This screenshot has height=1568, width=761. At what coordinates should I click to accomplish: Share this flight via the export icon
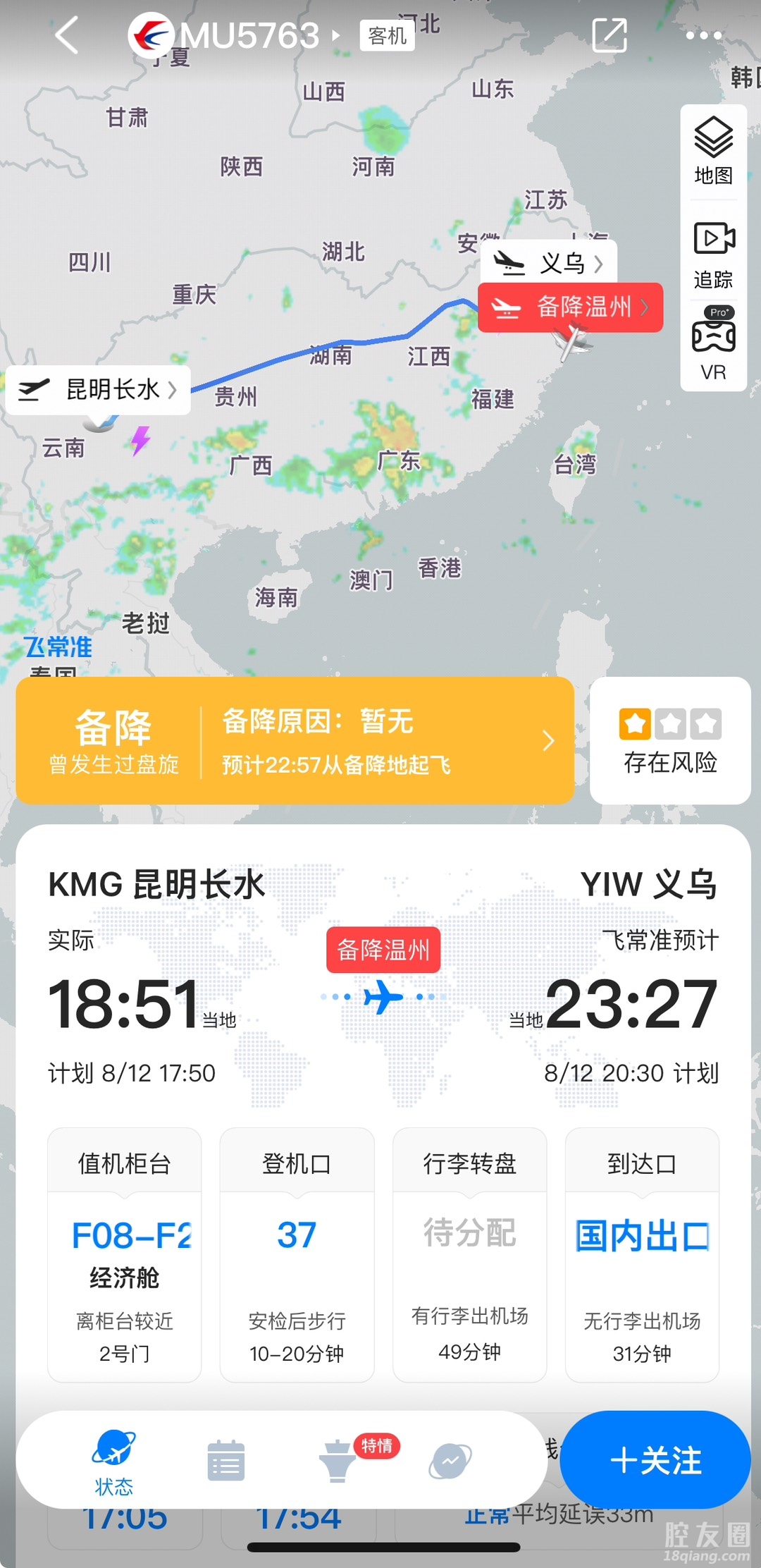(x=610, y=35)
